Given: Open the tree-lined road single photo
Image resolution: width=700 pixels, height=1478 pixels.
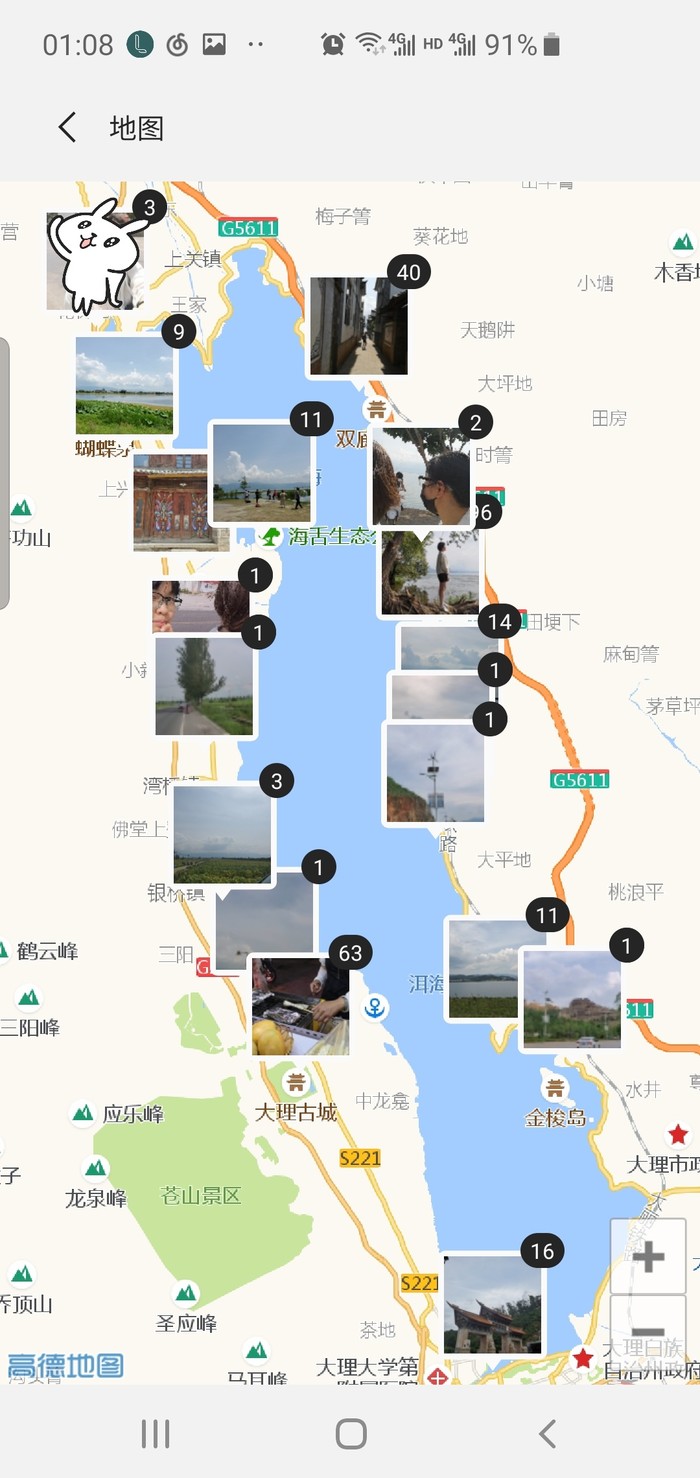Looking at the screenshot, I should 203,686.
